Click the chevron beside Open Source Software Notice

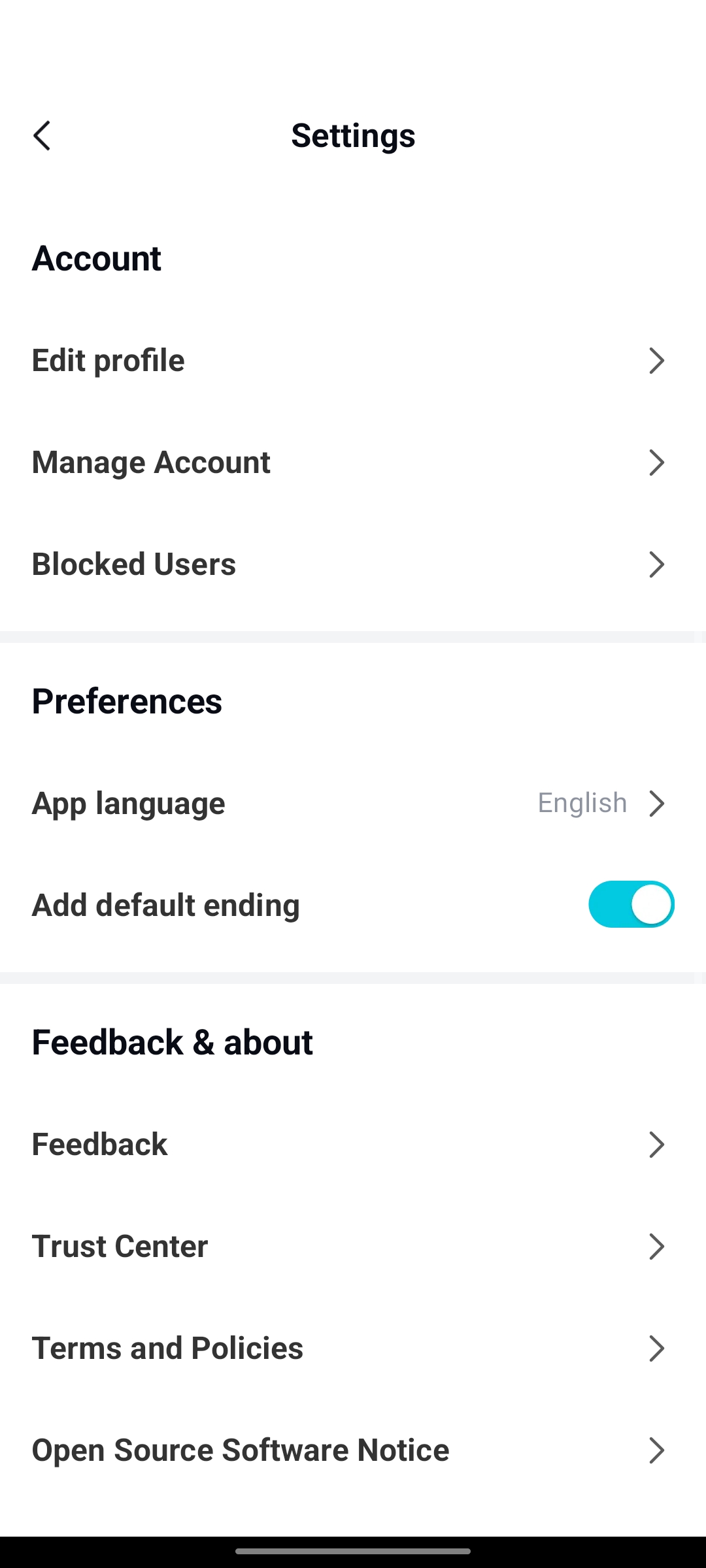click(656, 1450)
